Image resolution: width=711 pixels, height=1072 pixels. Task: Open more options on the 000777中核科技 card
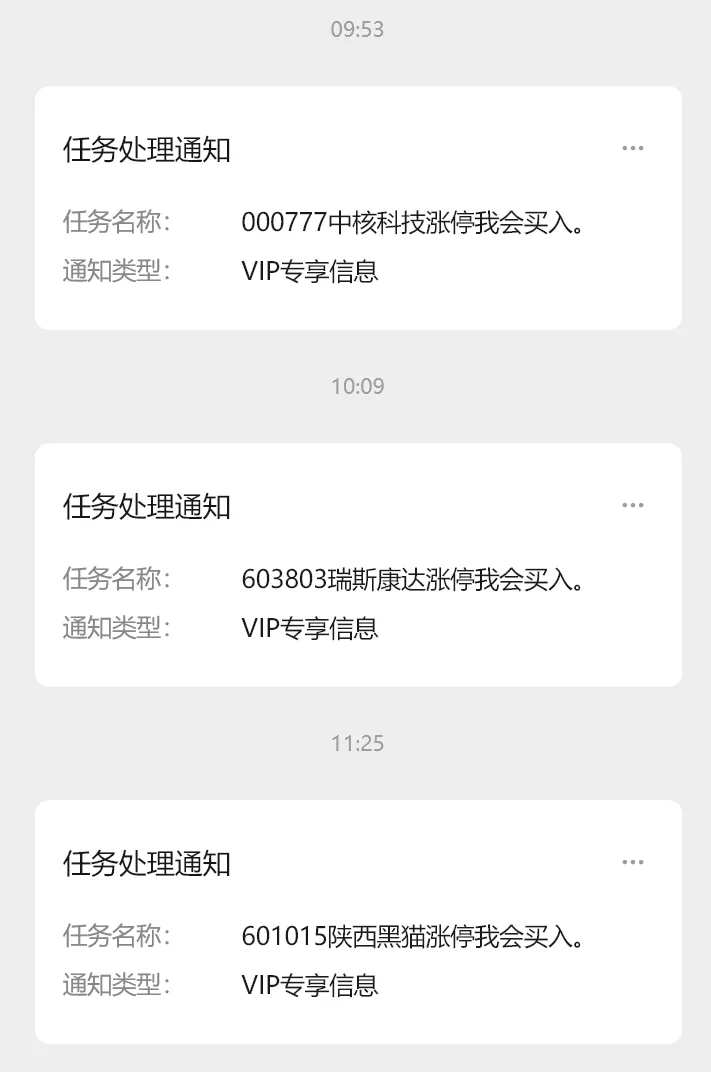632,148
